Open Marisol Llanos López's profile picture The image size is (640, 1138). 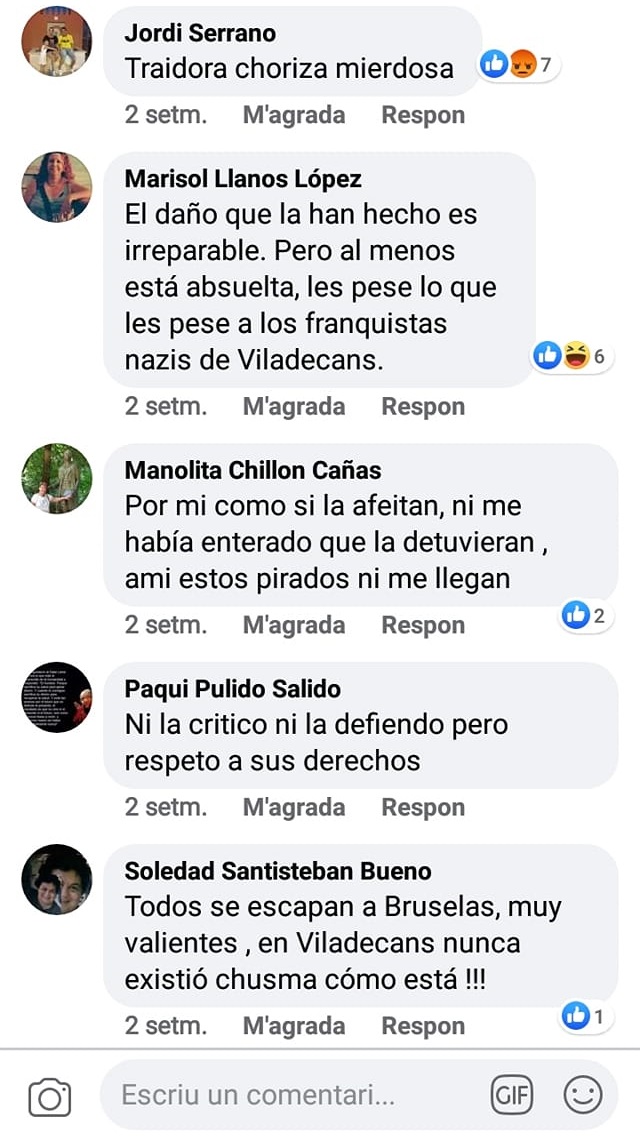pyautogui.click(x=56, y=188)
